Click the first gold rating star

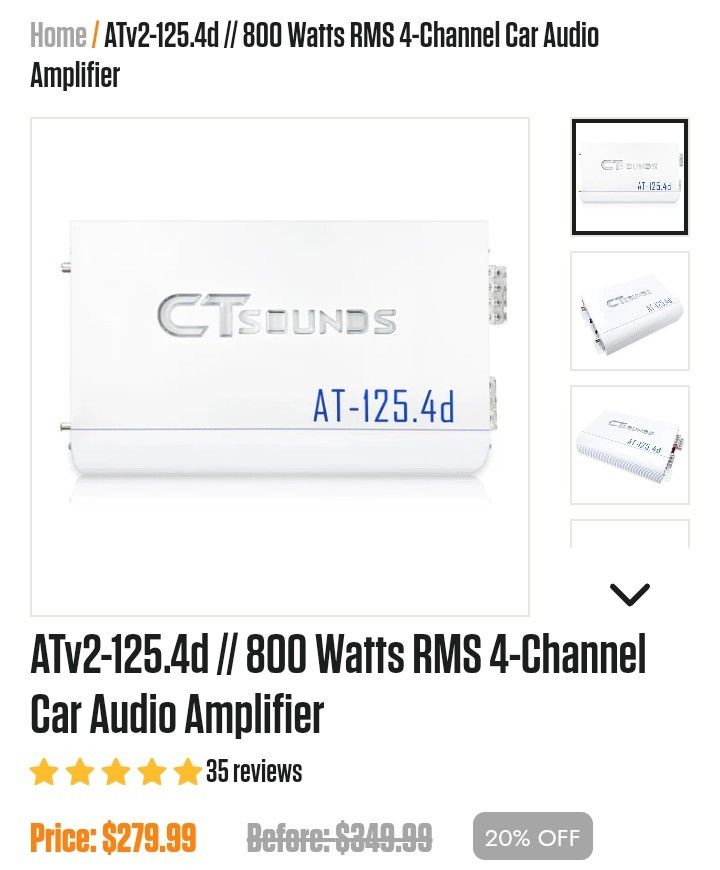43,771
